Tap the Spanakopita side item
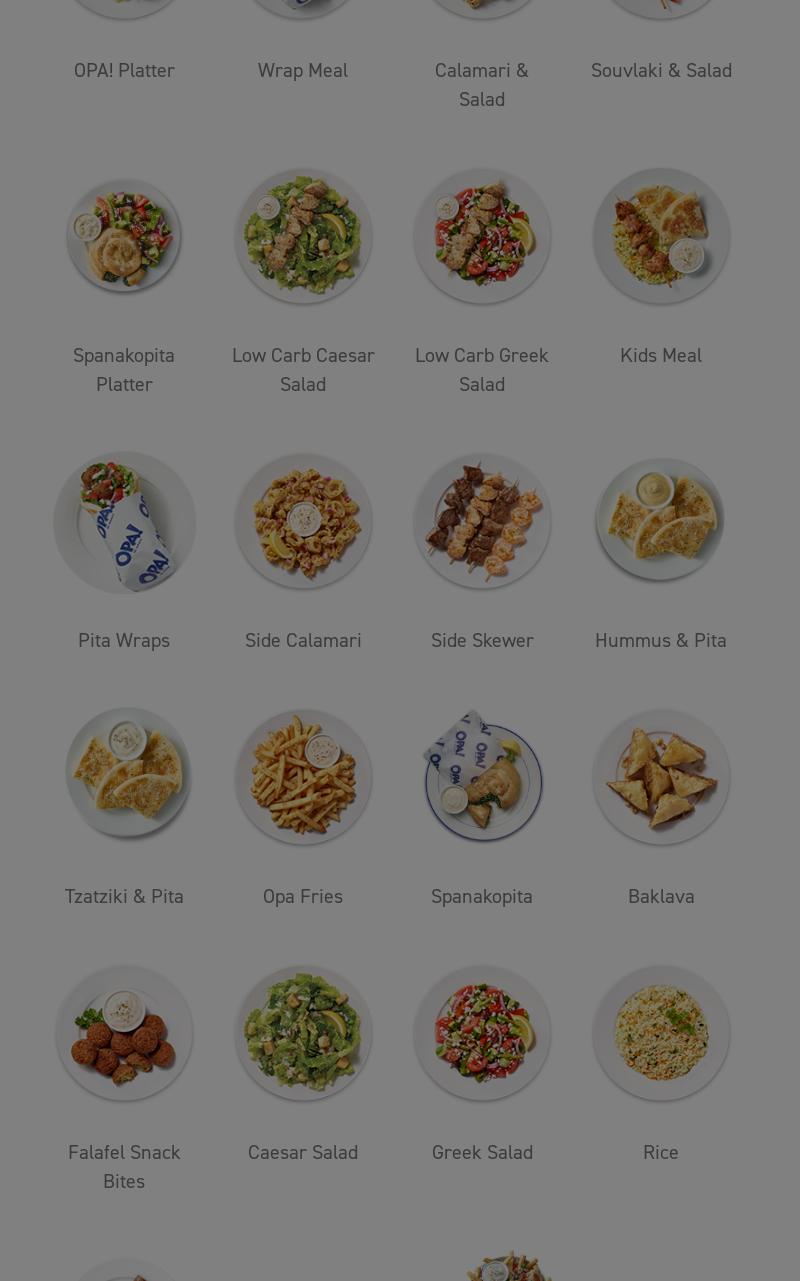This screenshot has width=800, height=1281. (482, 777)
